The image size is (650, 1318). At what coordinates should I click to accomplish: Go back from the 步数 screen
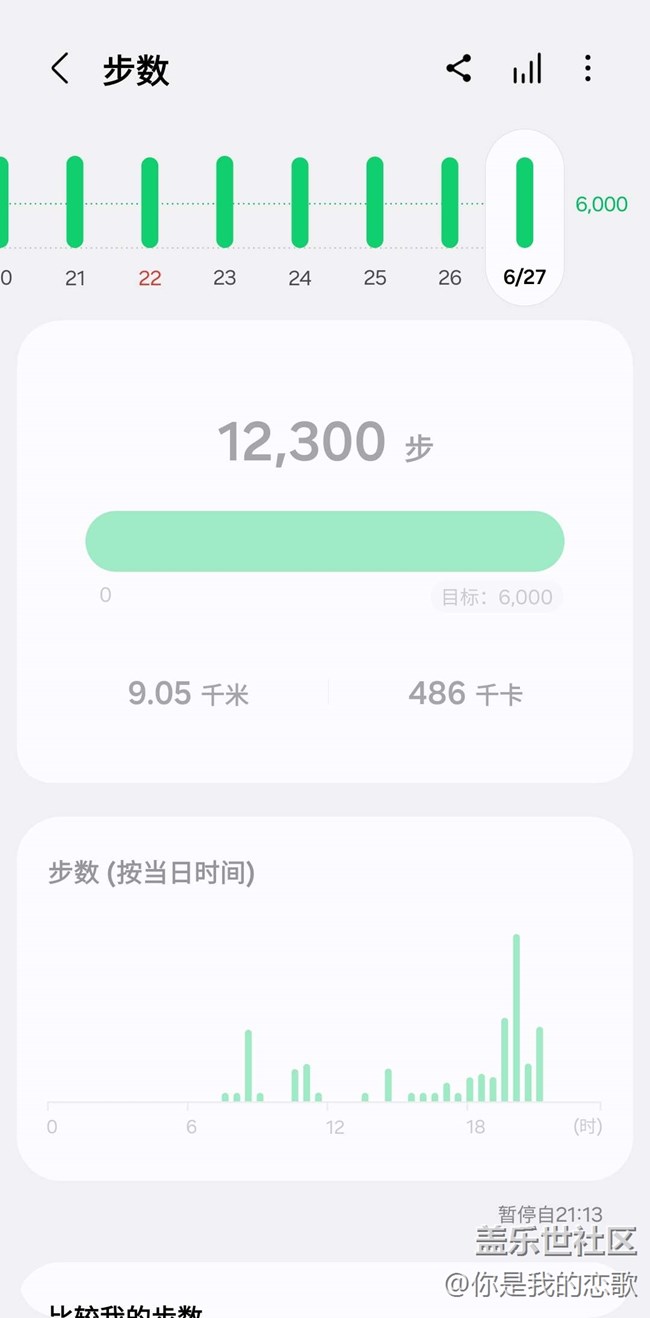tap(60, 69)
